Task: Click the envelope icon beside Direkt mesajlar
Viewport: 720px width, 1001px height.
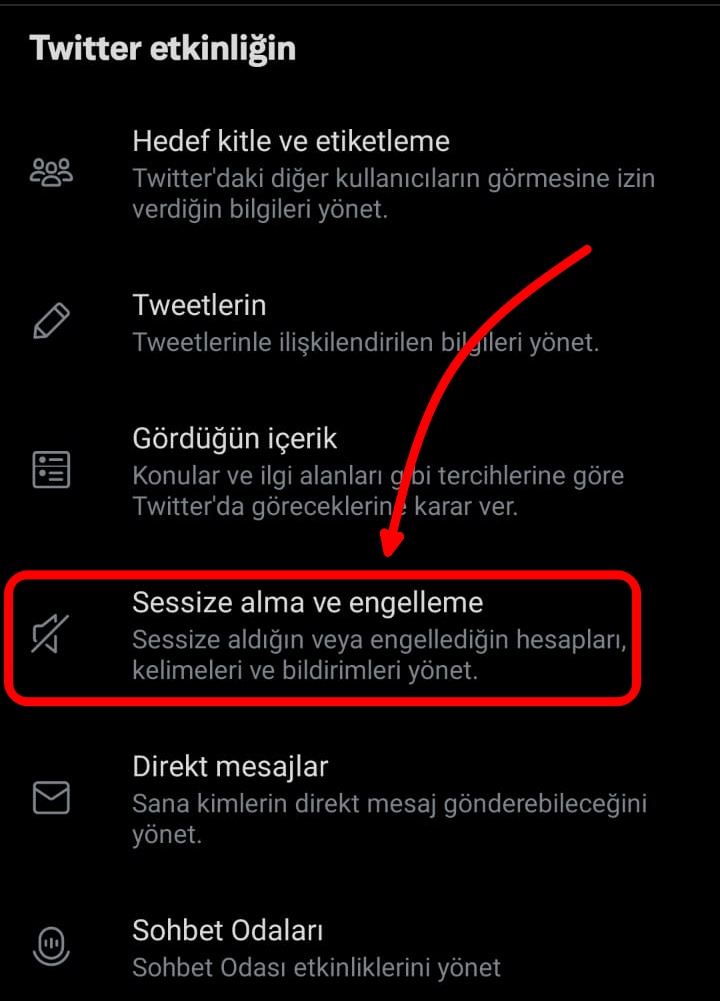Action: (49, 798)
